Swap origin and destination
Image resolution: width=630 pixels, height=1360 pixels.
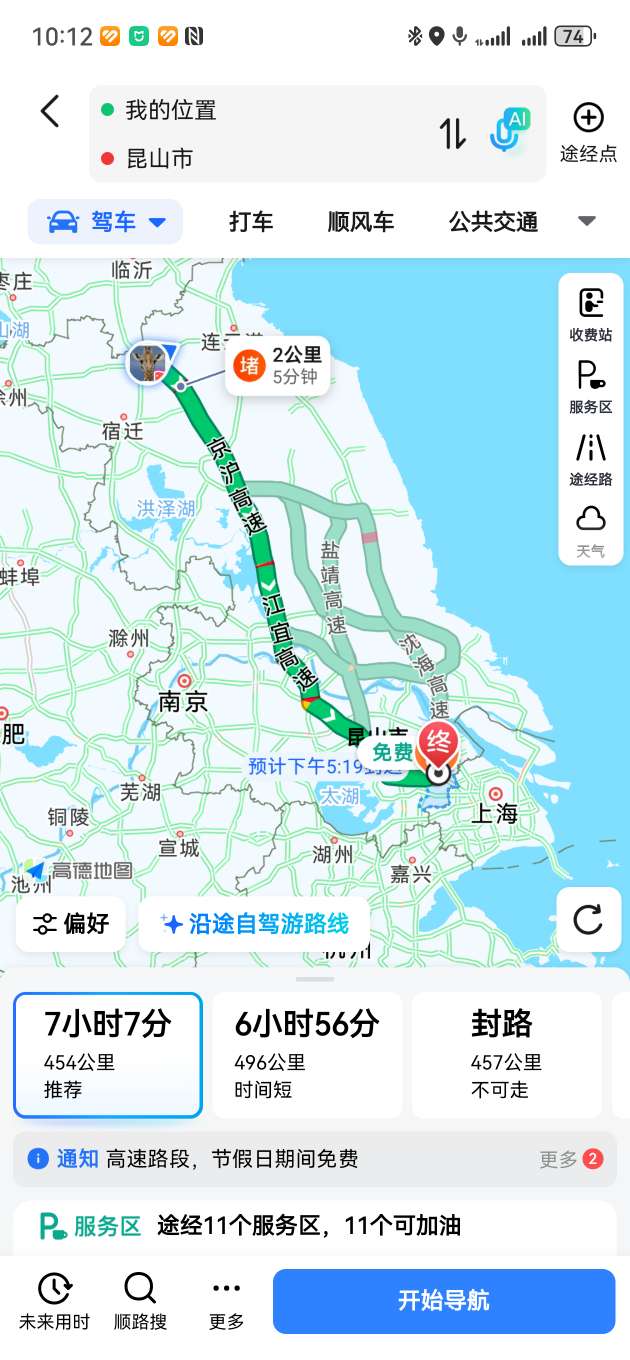coord(453,134)
